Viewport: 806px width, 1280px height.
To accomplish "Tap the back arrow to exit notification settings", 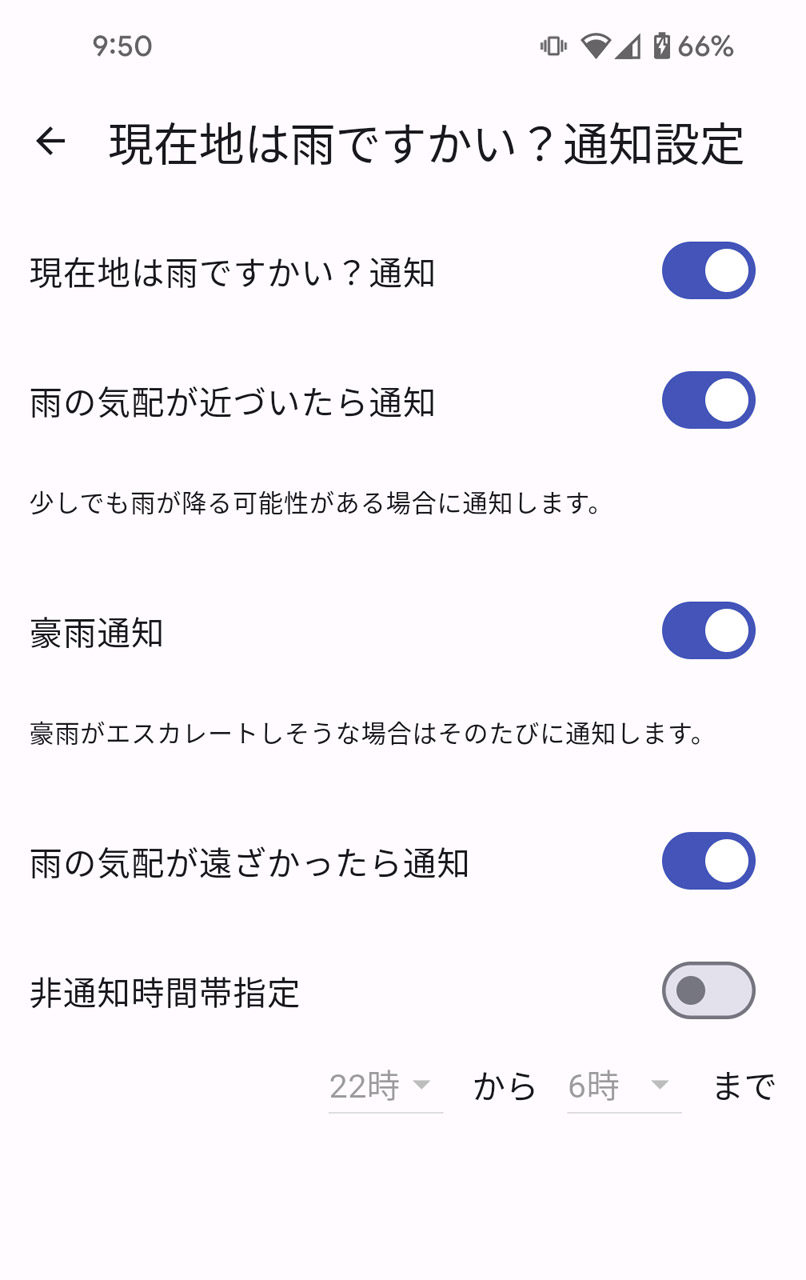I will [49, 141].
